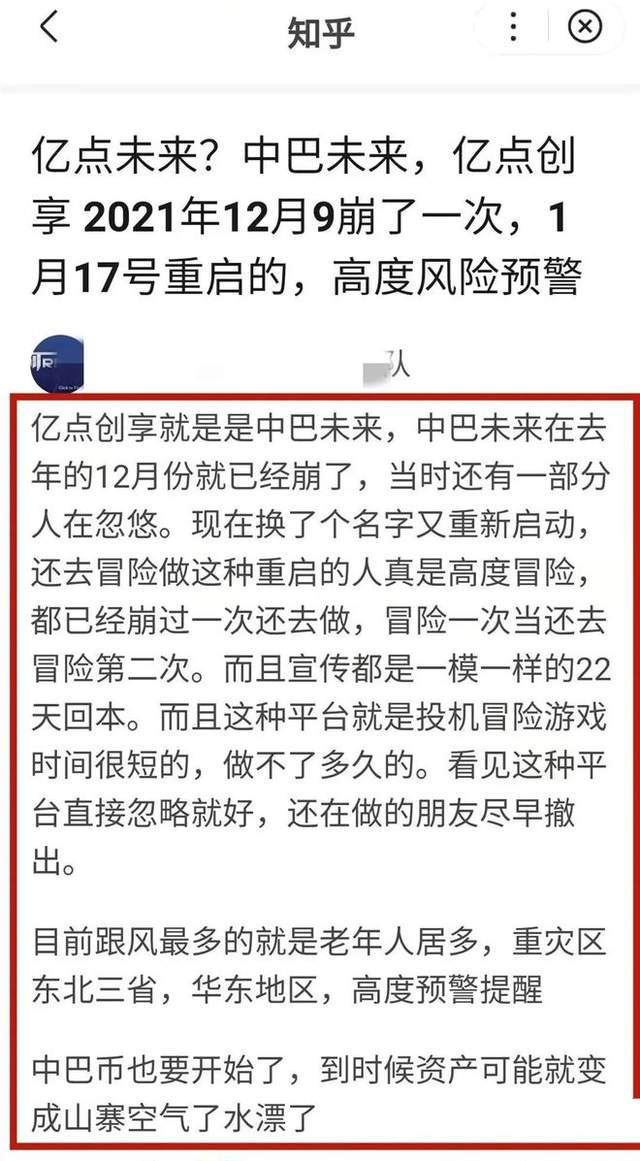Open the three-dot more options menu
The image size is (640, 1161).
click(x=513, y=27)
